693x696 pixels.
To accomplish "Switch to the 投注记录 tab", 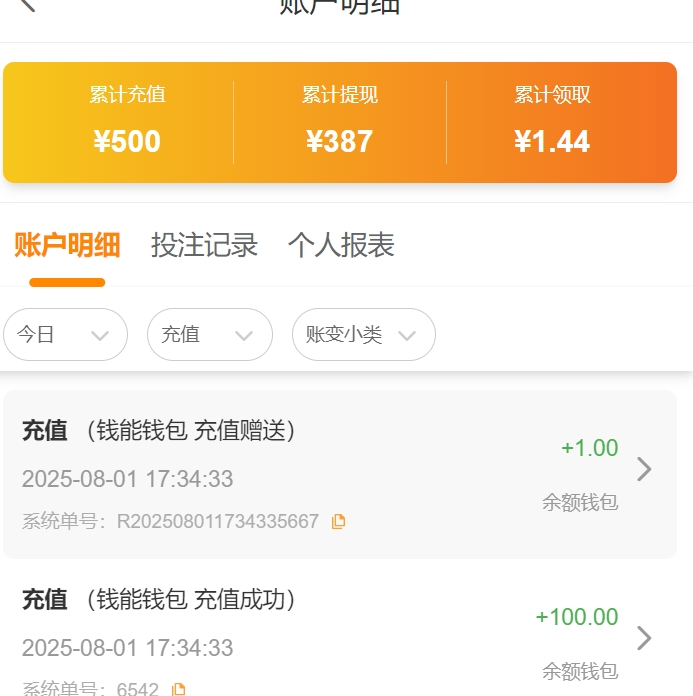I will point(204,245).
